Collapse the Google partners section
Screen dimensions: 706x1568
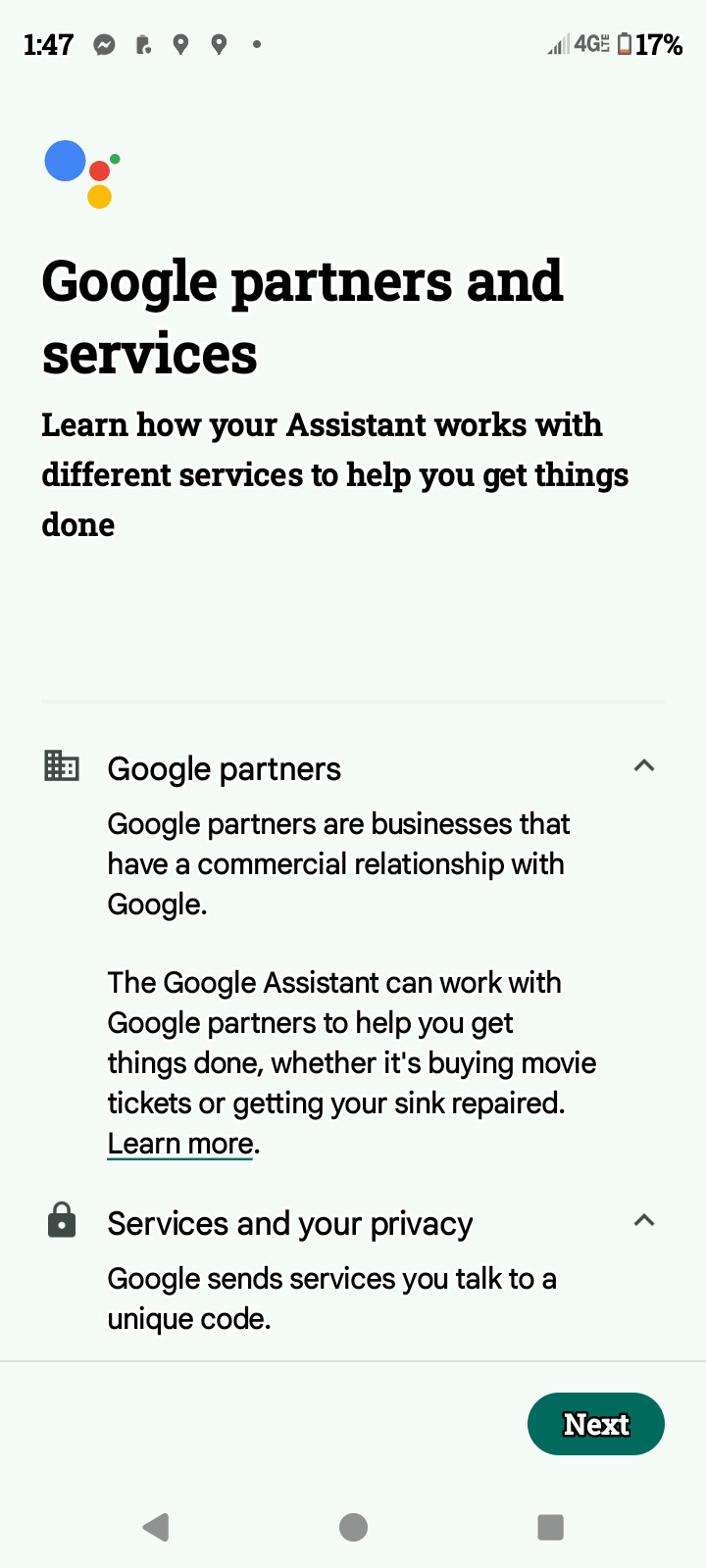click(x=644, y=766)
